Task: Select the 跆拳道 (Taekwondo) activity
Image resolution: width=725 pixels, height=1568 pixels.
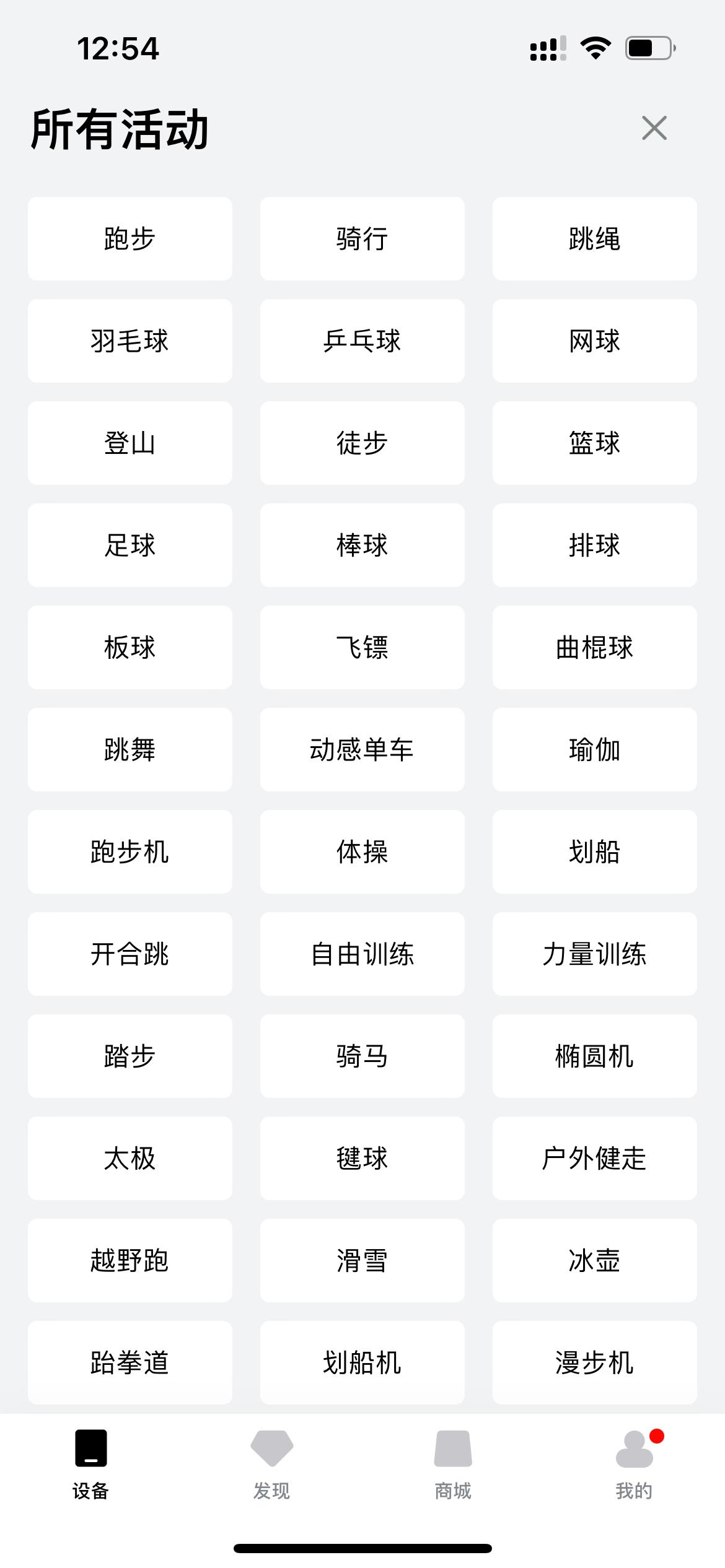Action: tap(130, 1363)
